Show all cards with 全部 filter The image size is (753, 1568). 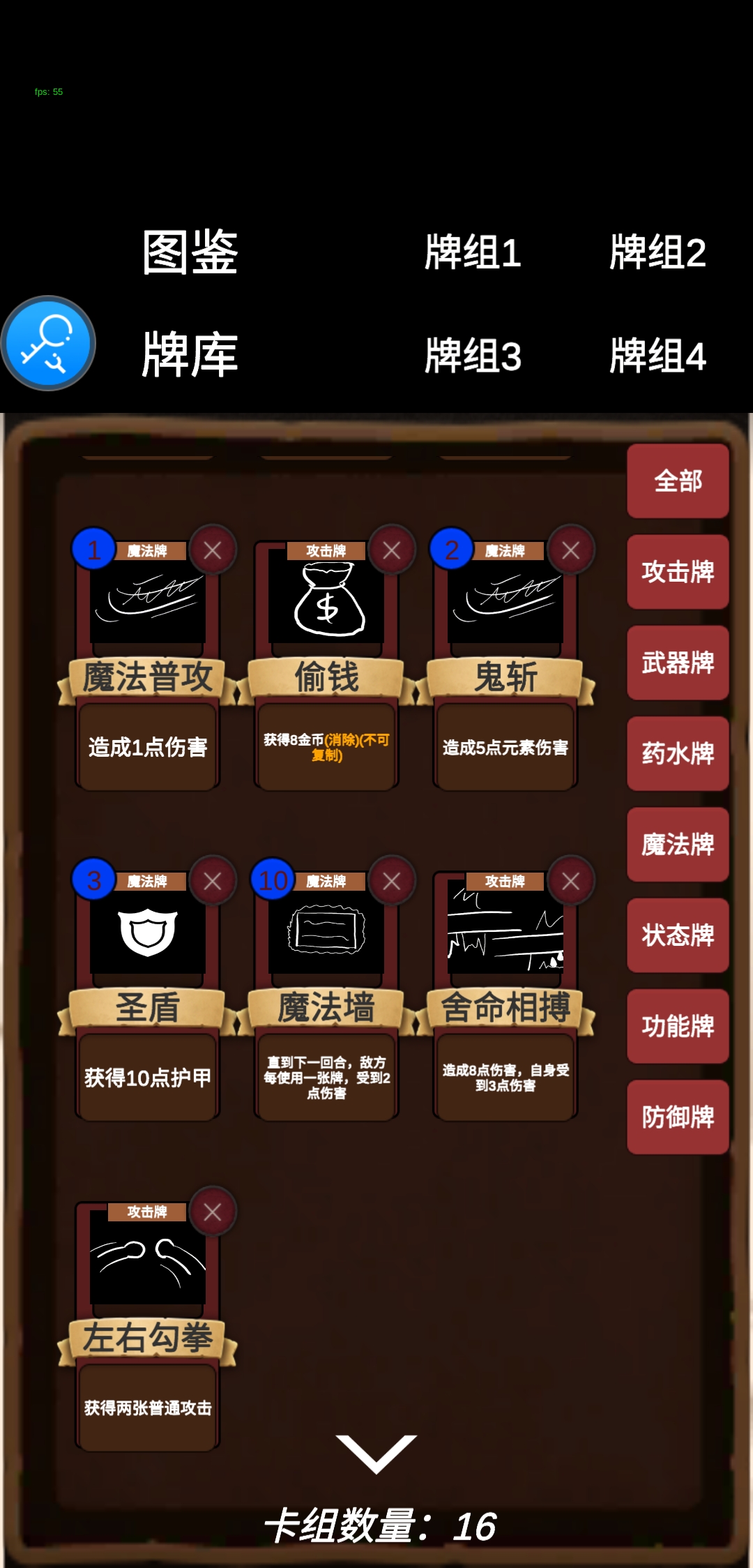click(678, 481)
